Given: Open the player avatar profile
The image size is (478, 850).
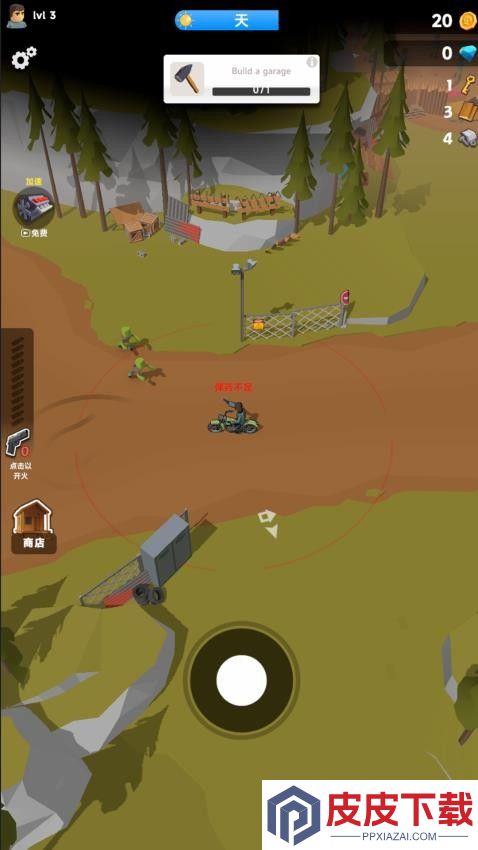Looking at the screenshot, I should pyautogui.click(x=16, y=16).
